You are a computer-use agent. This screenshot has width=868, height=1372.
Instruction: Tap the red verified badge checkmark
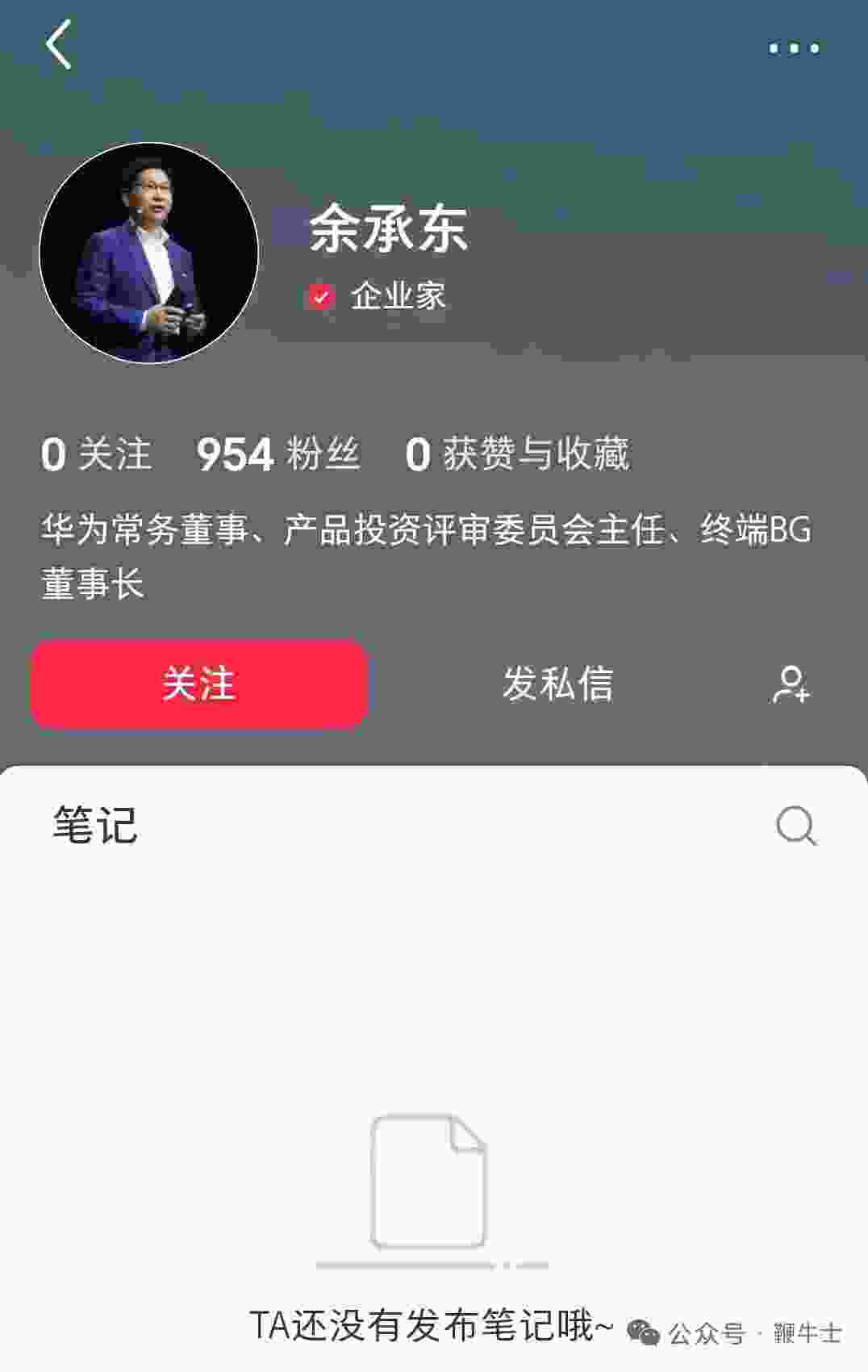click(322, 296)
